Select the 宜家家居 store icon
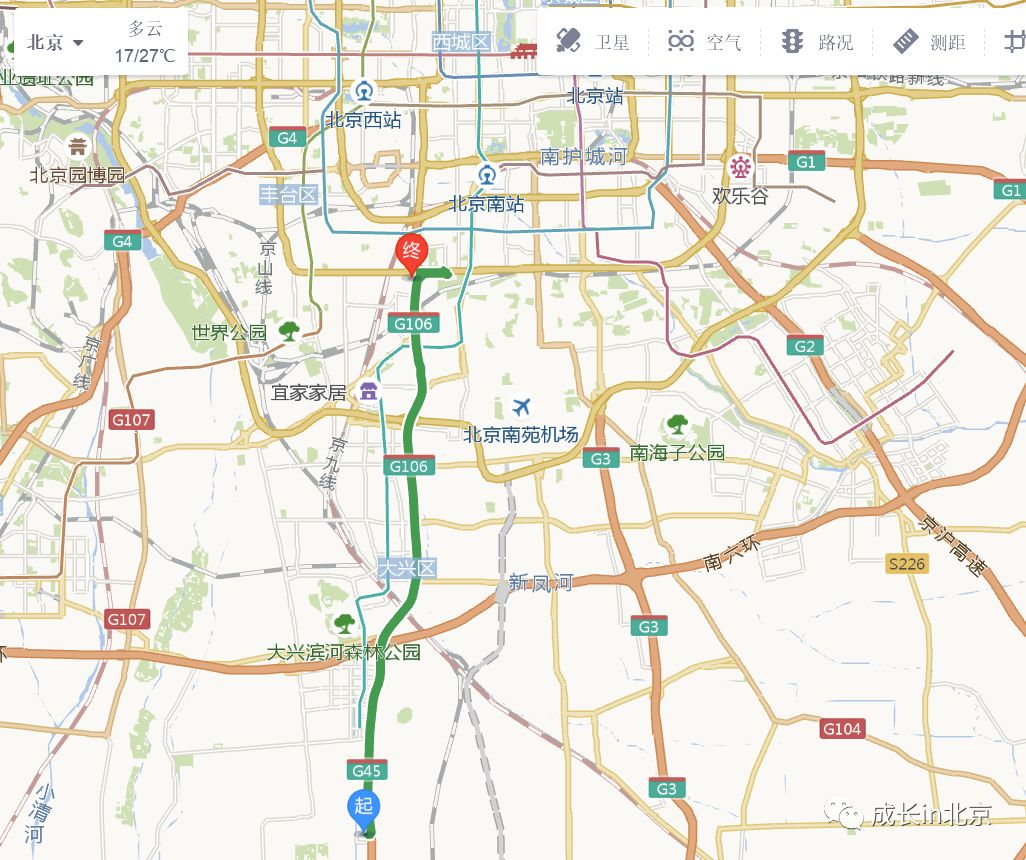The image size is (1026, 860). click(x=370, y=391)
